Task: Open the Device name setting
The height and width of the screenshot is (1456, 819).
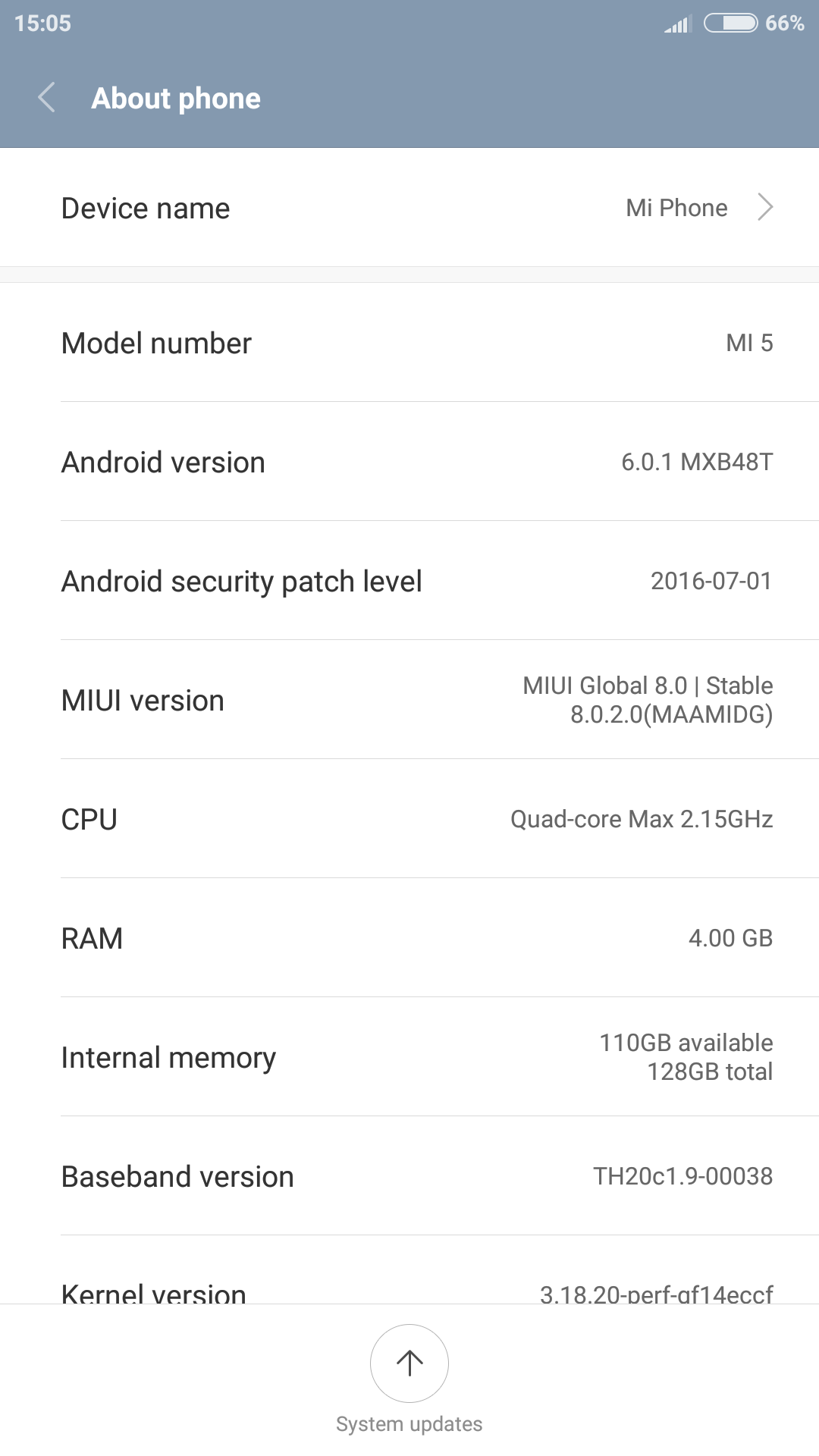Action: tap(409, 208)
